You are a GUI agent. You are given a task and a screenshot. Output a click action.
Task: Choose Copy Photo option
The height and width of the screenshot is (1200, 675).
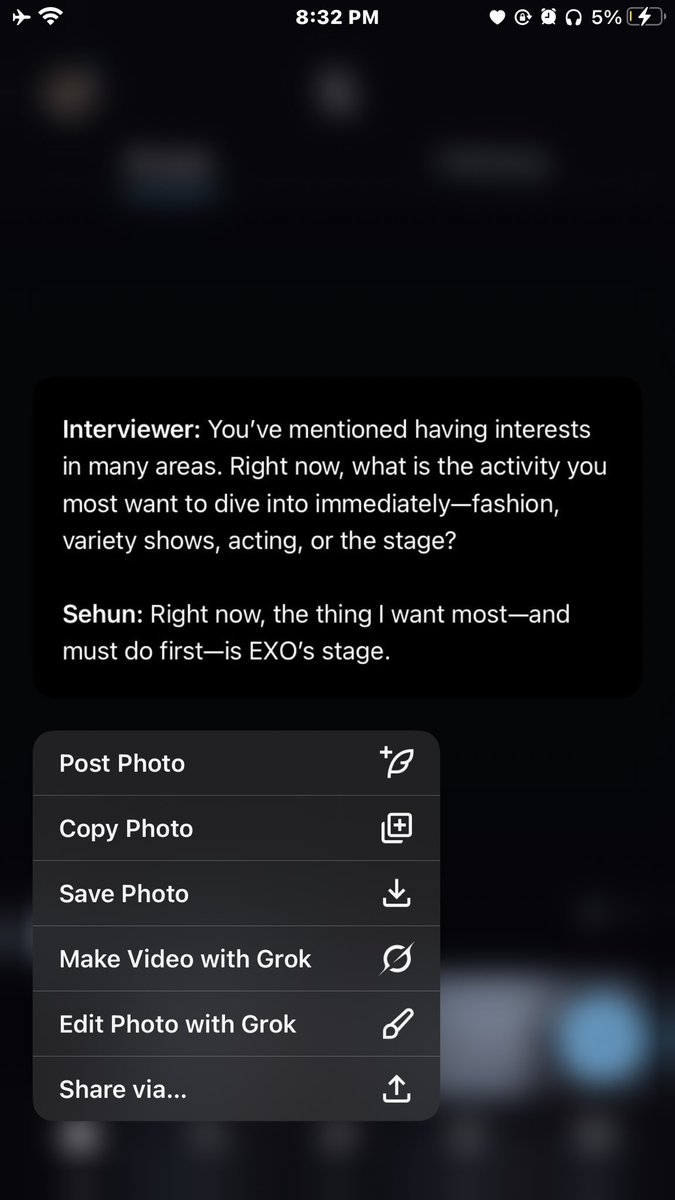236,828
